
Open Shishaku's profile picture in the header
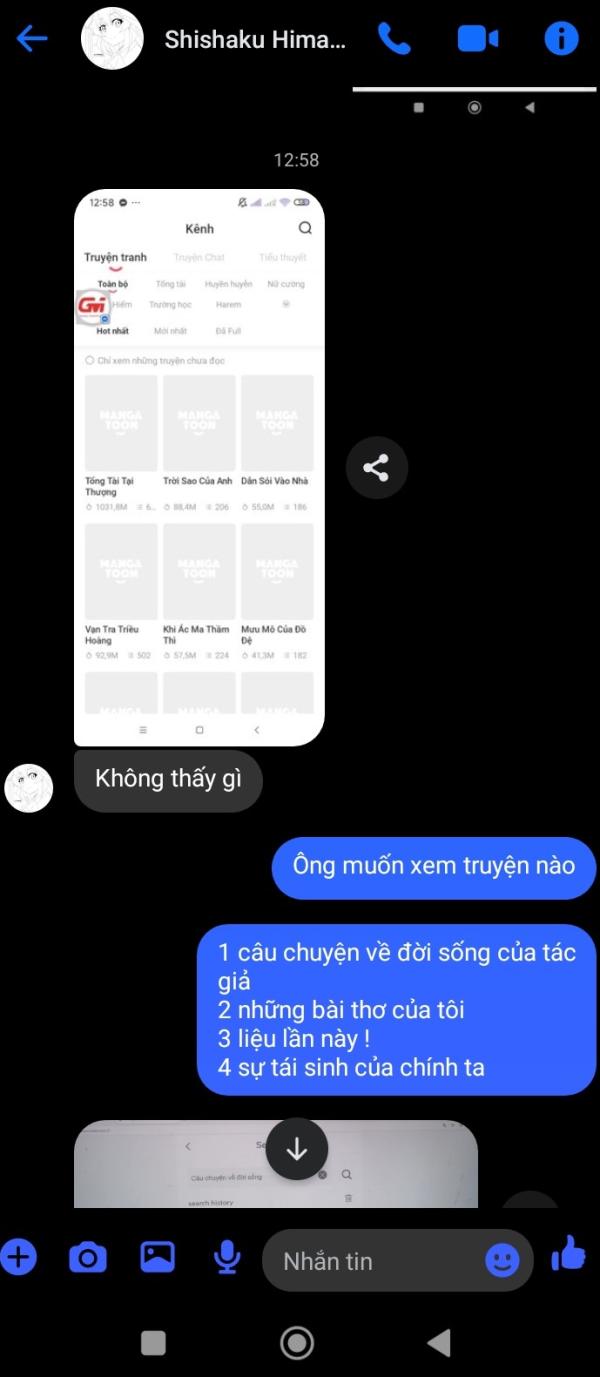(x=112, y=39)
